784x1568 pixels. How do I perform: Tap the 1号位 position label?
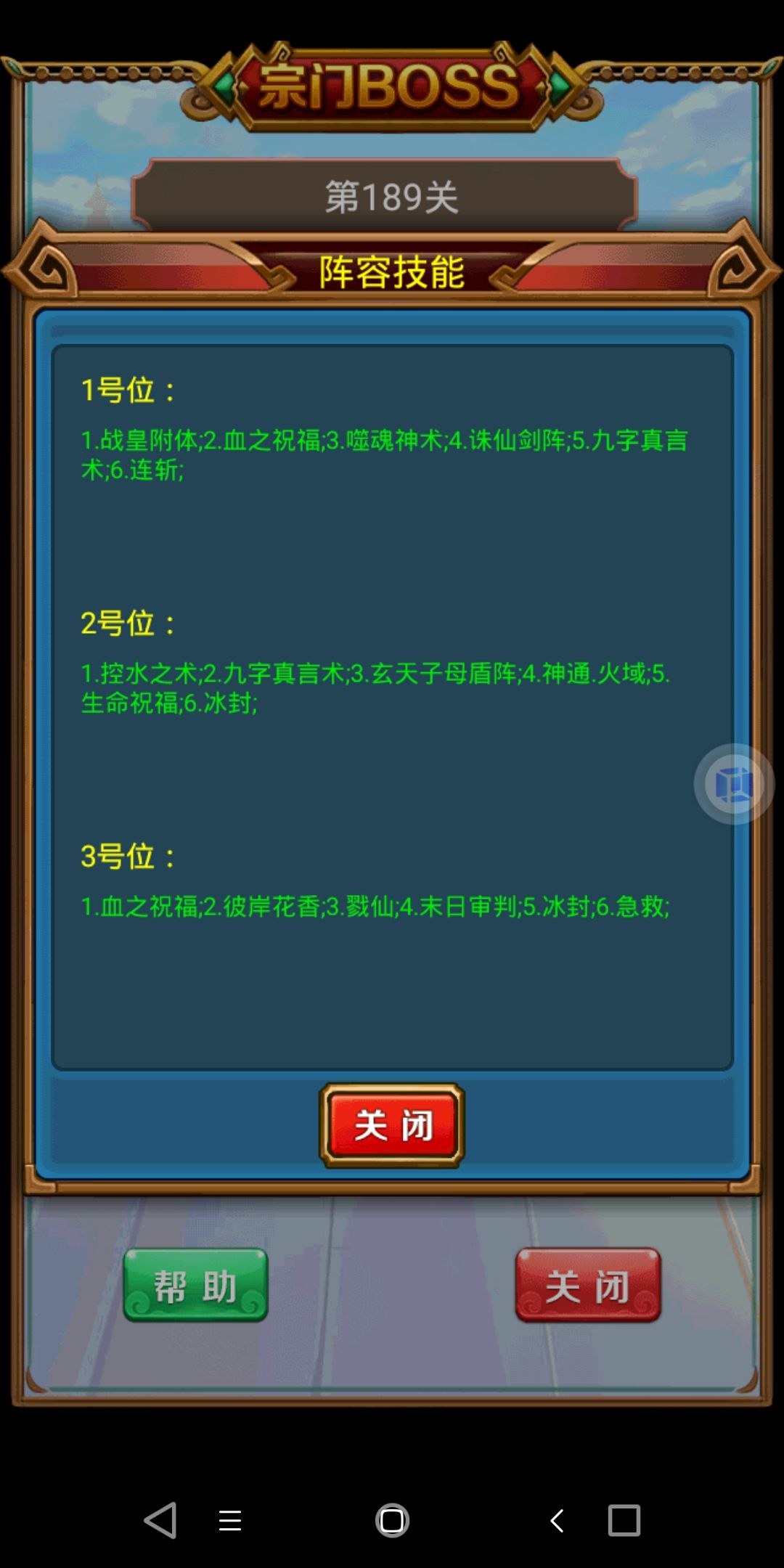coord(128,390)
